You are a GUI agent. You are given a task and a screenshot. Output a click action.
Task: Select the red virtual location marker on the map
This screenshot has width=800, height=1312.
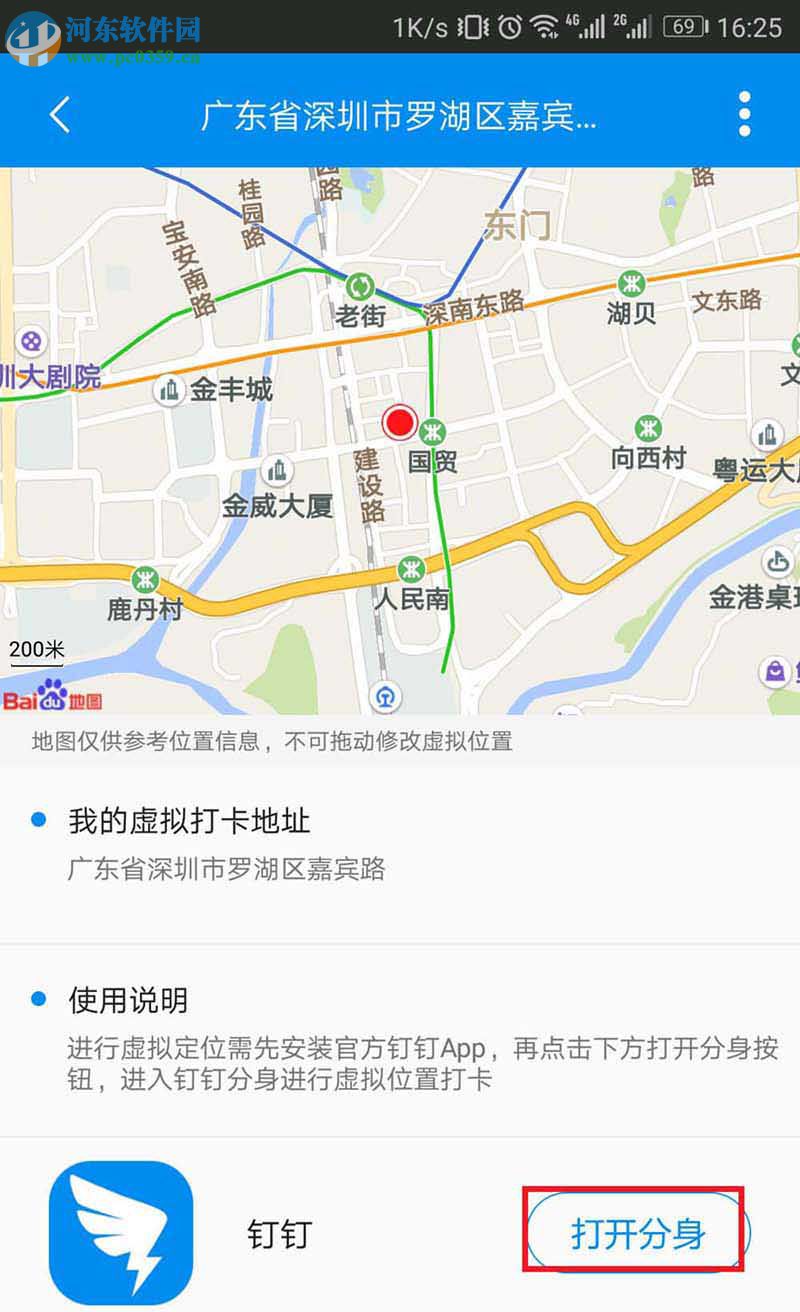coord(399,423)
